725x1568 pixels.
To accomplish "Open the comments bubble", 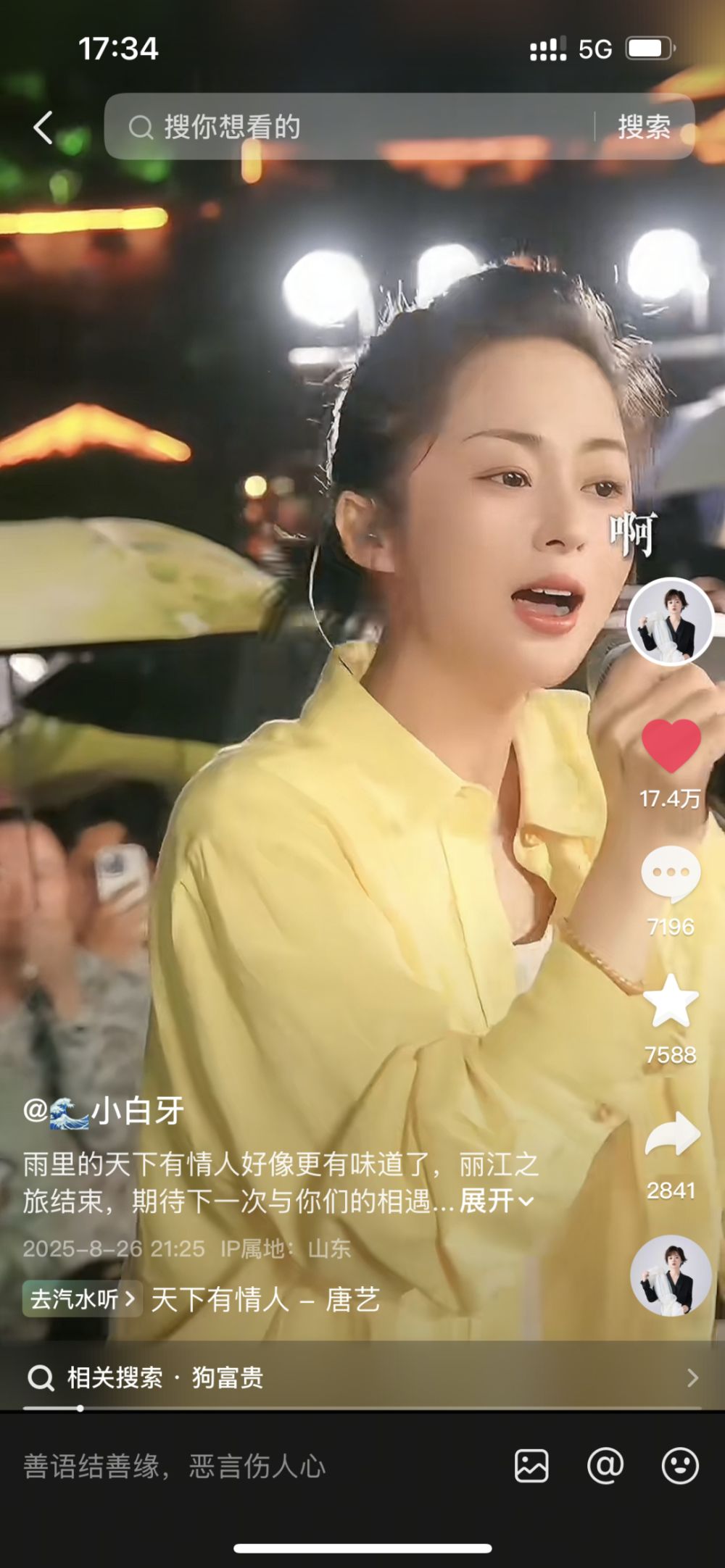I will (x=671, y=873).
